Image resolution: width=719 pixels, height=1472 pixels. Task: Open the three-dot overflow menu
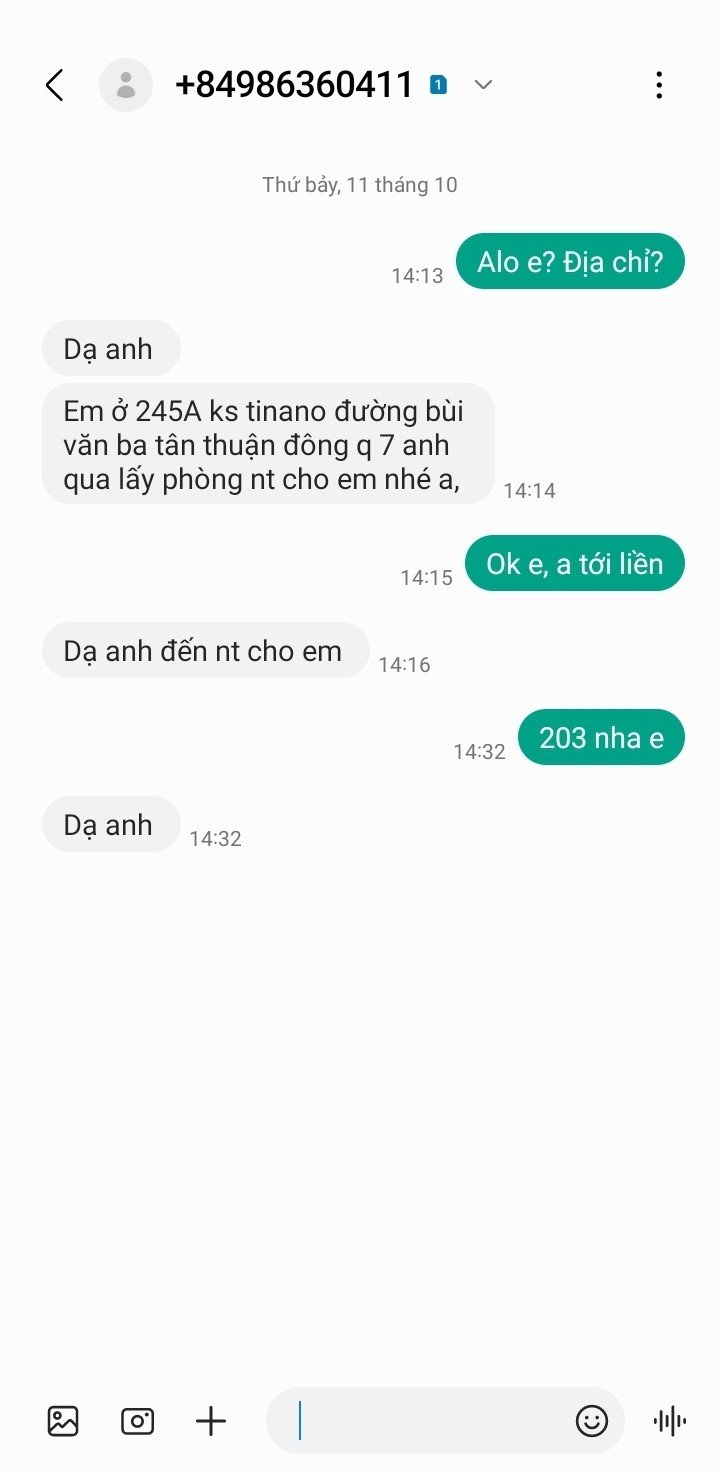659,85
